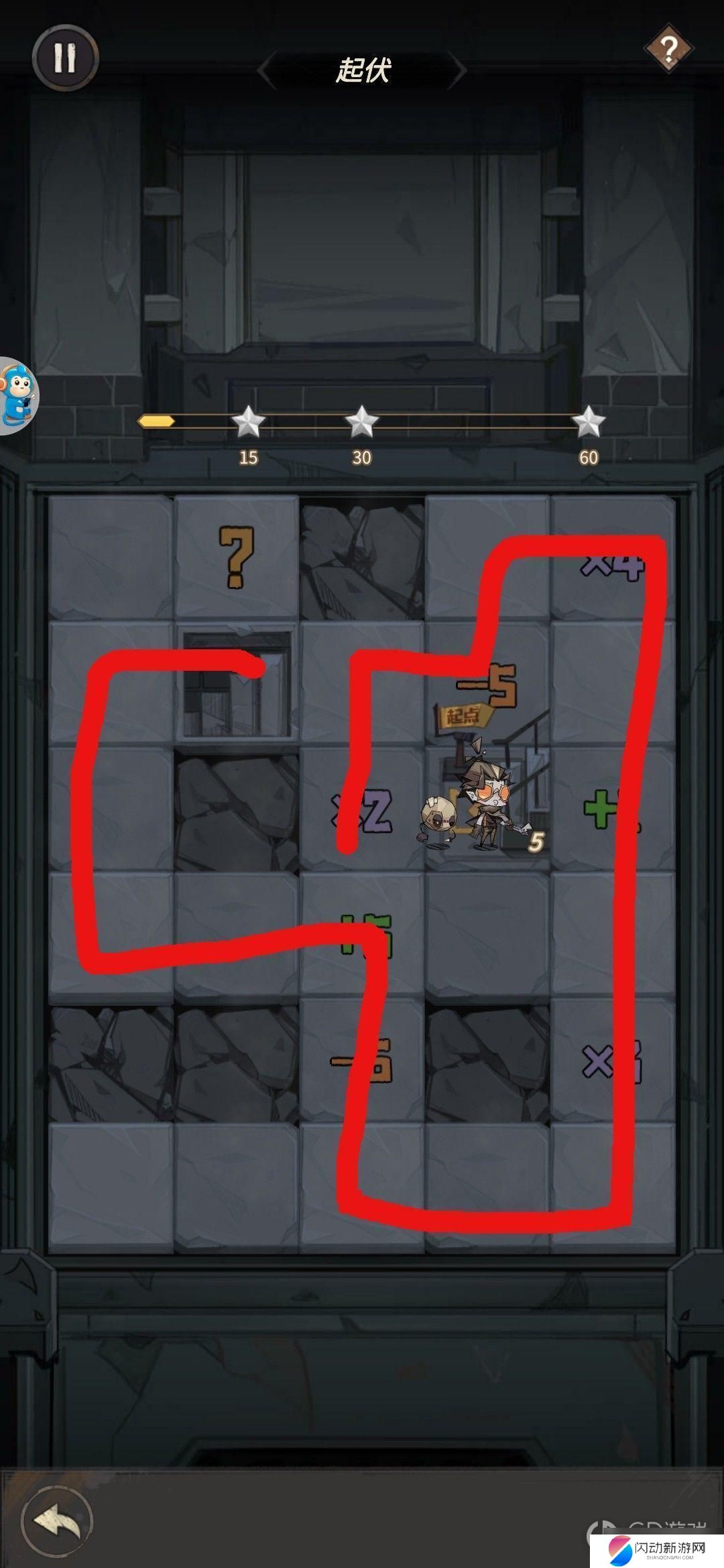Select the ×3 multiplier tile
Viewport: 724px width, 1568px height.
[611, 1061]
